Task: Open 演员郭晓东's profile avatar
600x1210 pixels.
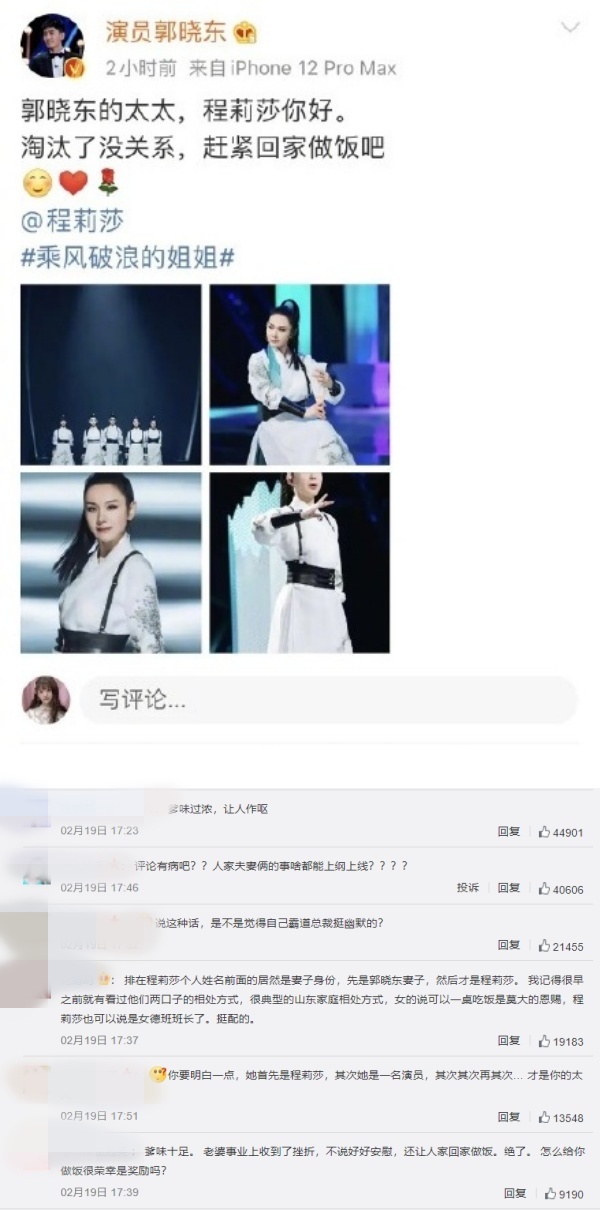Action: (x=52, y=46)
